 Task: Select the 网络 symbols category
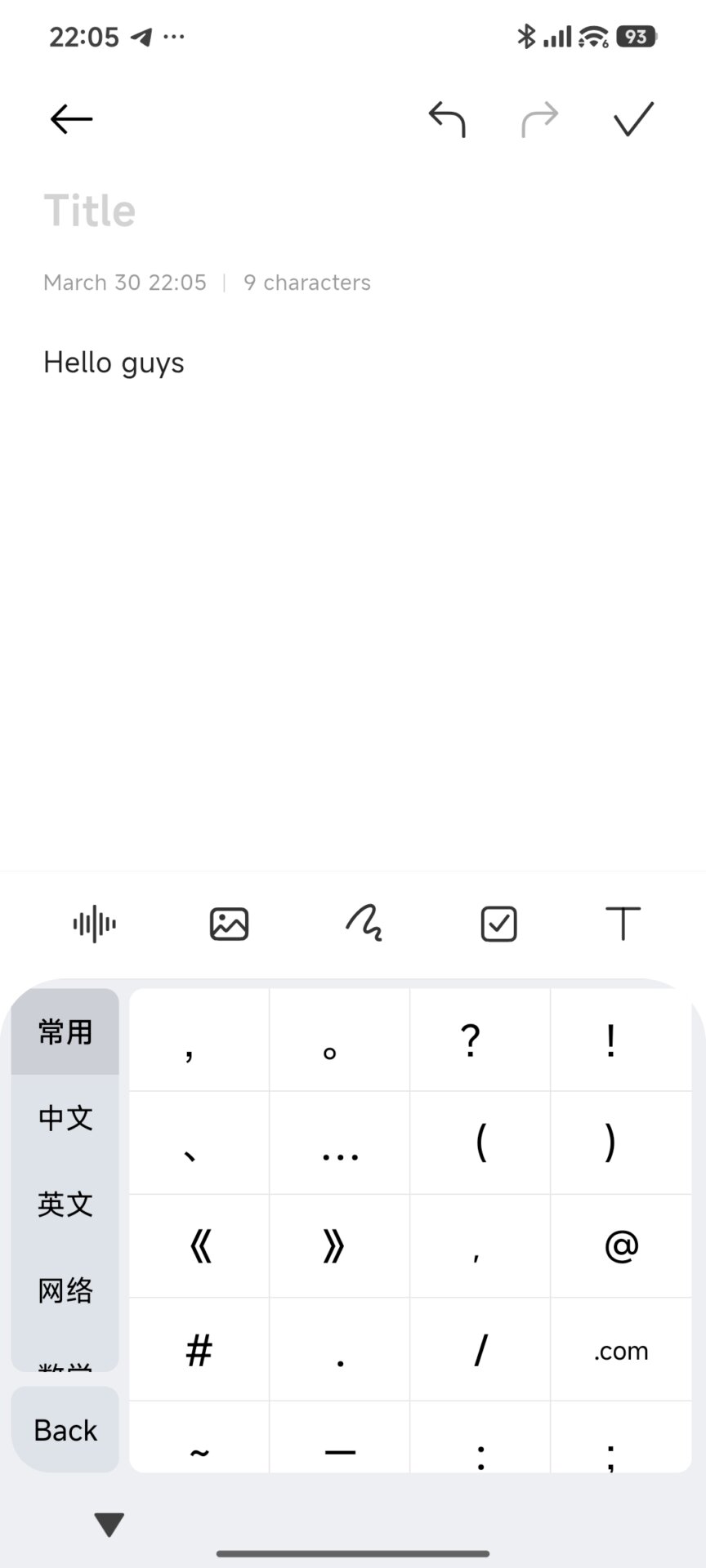pos(65,1290)
